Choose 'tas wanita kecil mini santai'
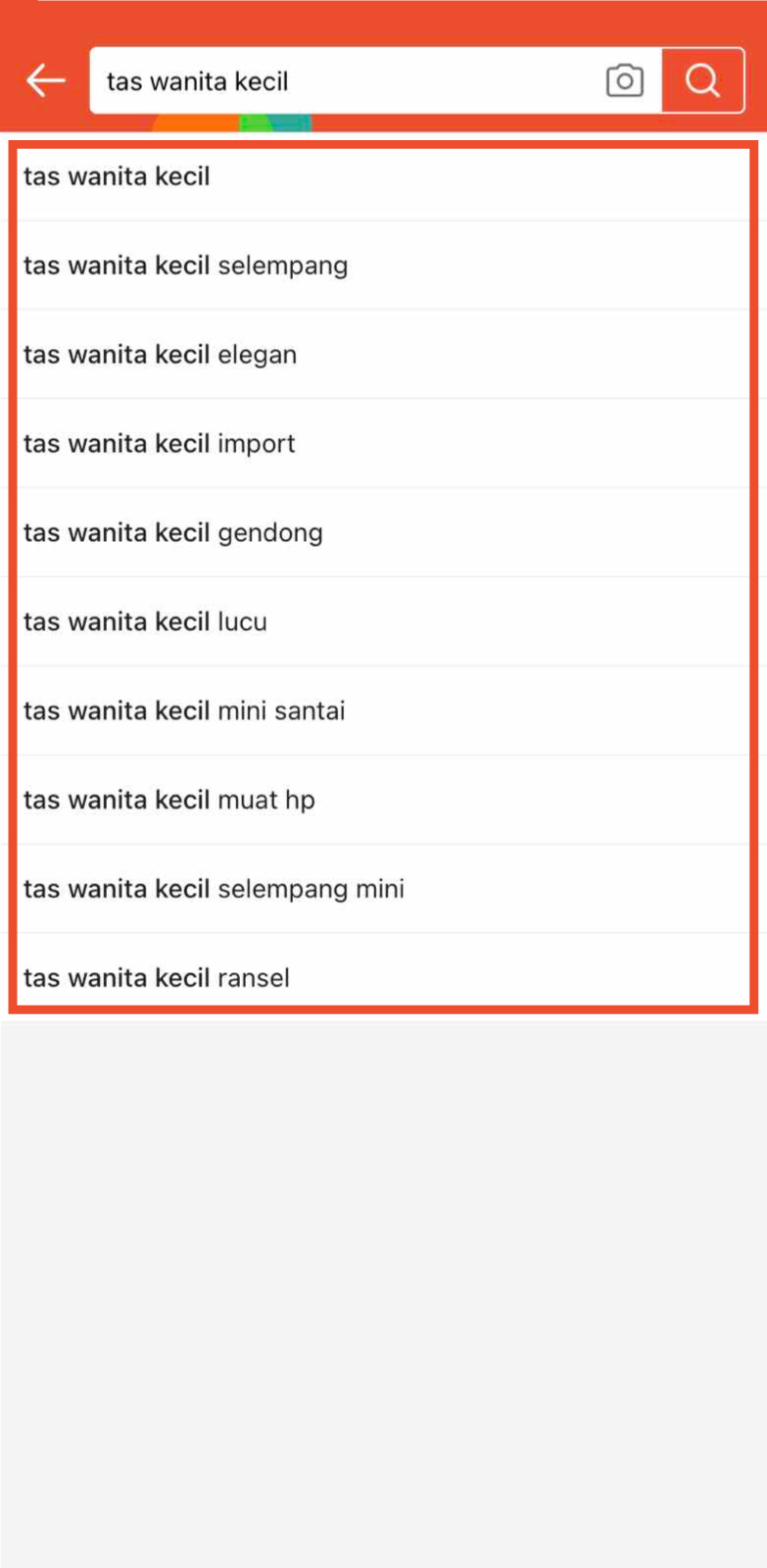 (x=184, y=711)
